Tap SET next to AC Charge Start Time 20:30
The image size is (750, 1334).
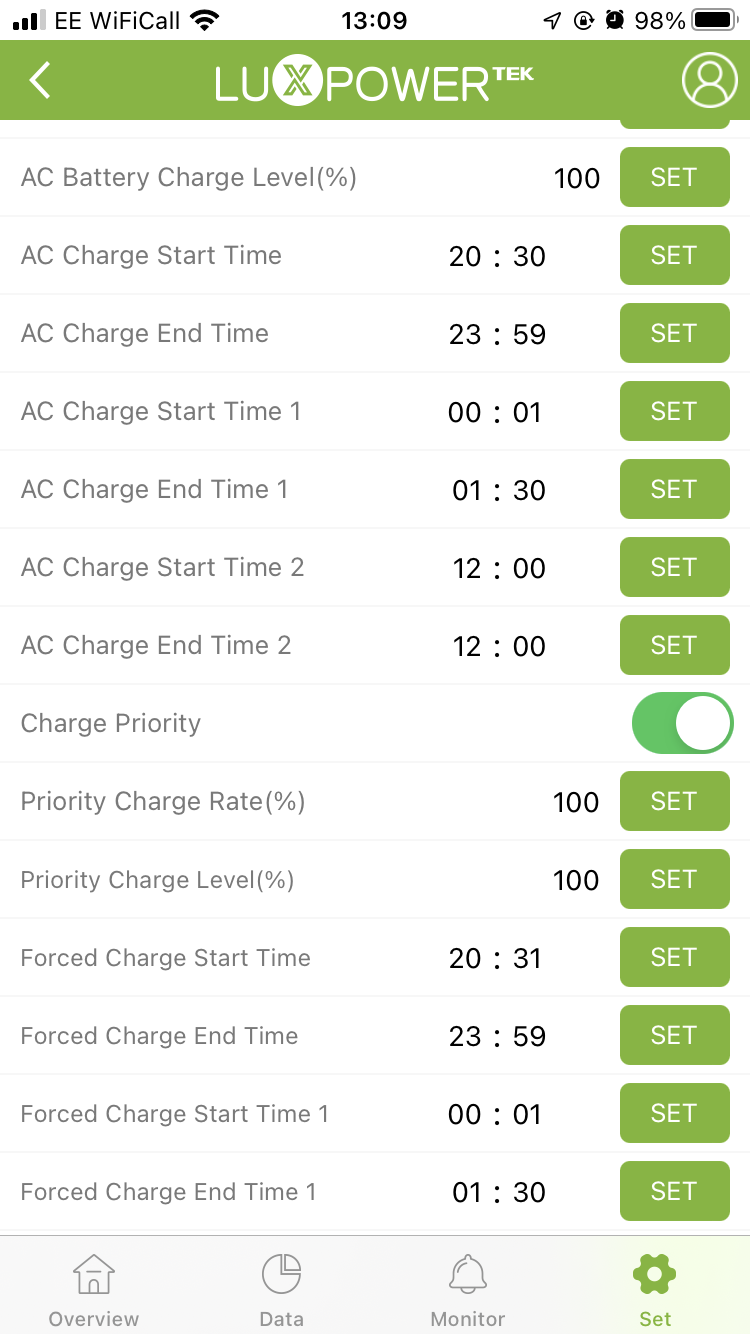pyautogui.click(x=674, y=255)
